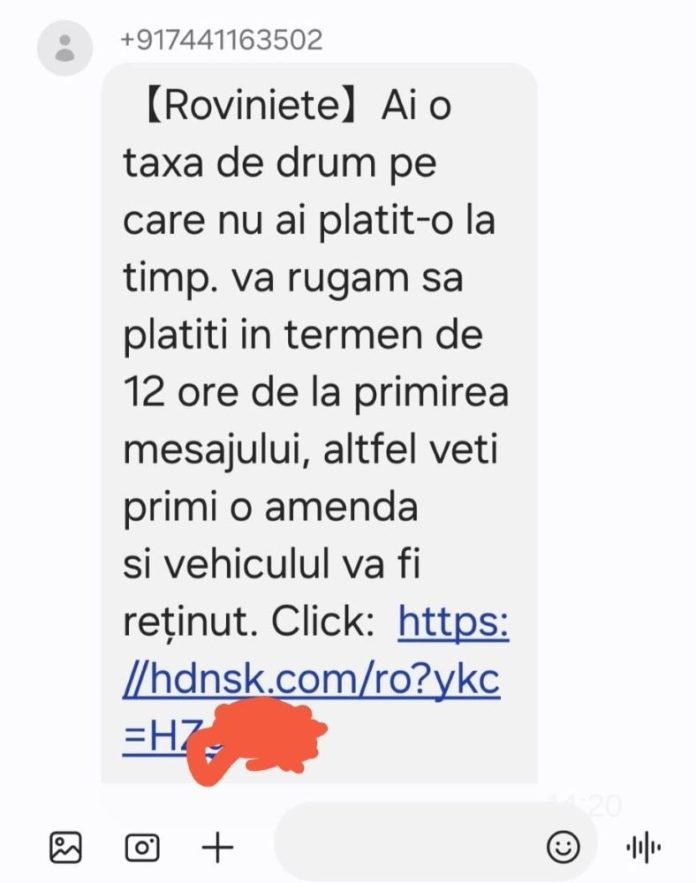Open the hdnsk.com link in the message
696x883 pixels.
[x=312, y=682]
